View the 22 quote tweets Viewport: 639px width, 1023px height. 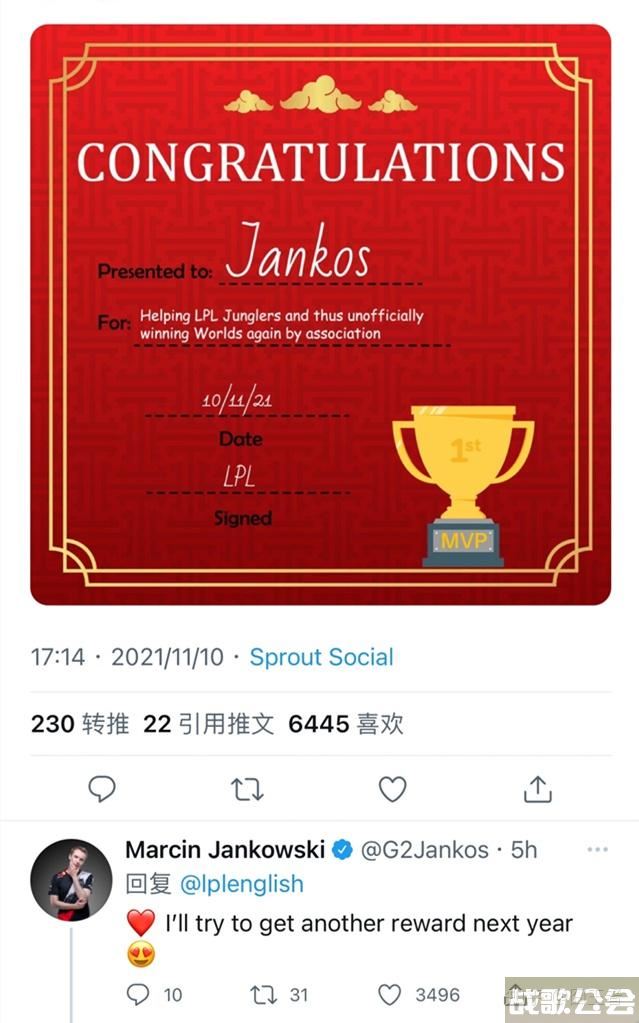[x=208, y=724]
